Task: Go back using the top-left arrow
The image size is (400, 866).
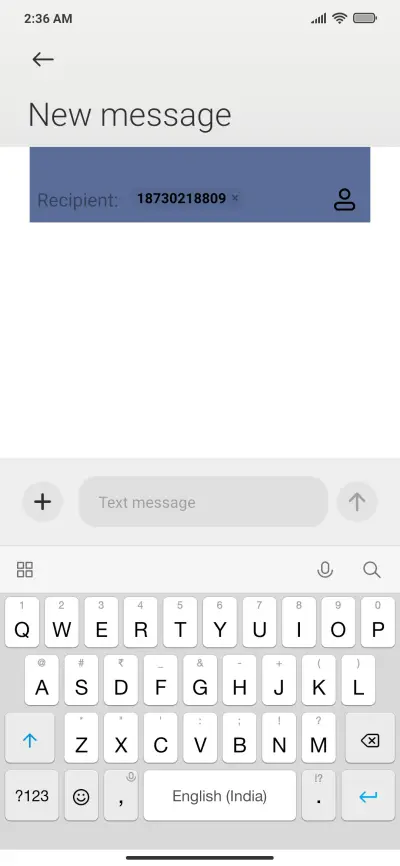Action: (x=43, y=59)
